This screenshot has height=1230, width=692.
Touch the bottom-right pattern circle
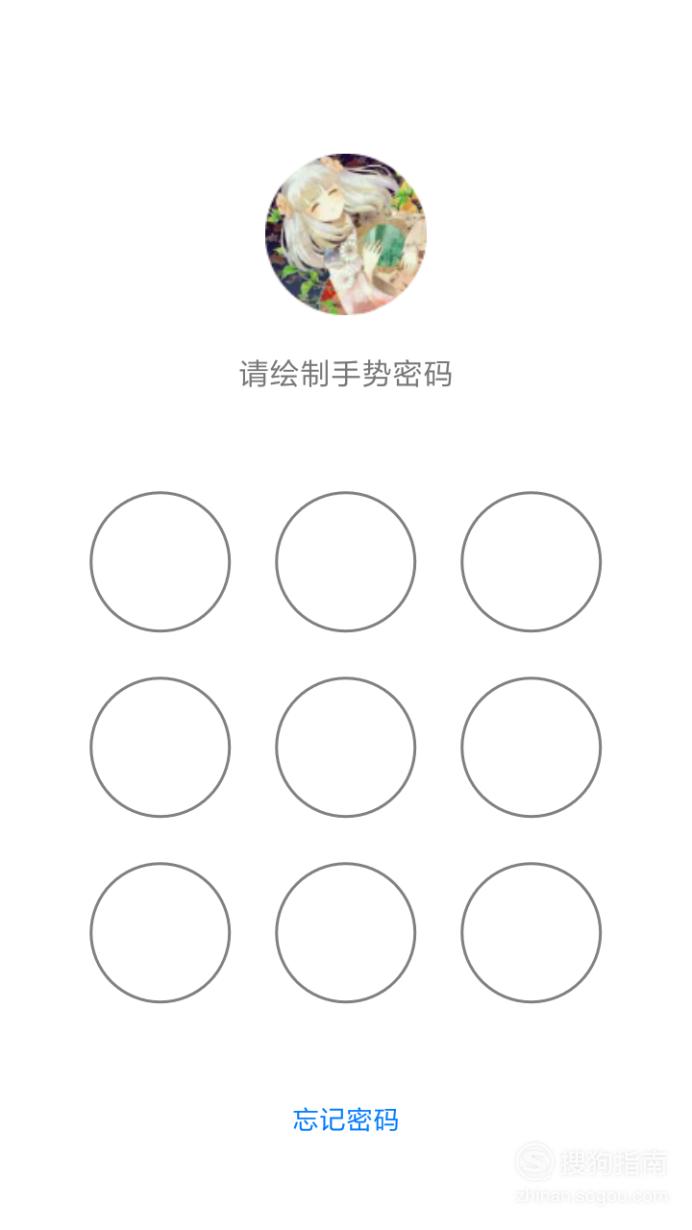531,933
